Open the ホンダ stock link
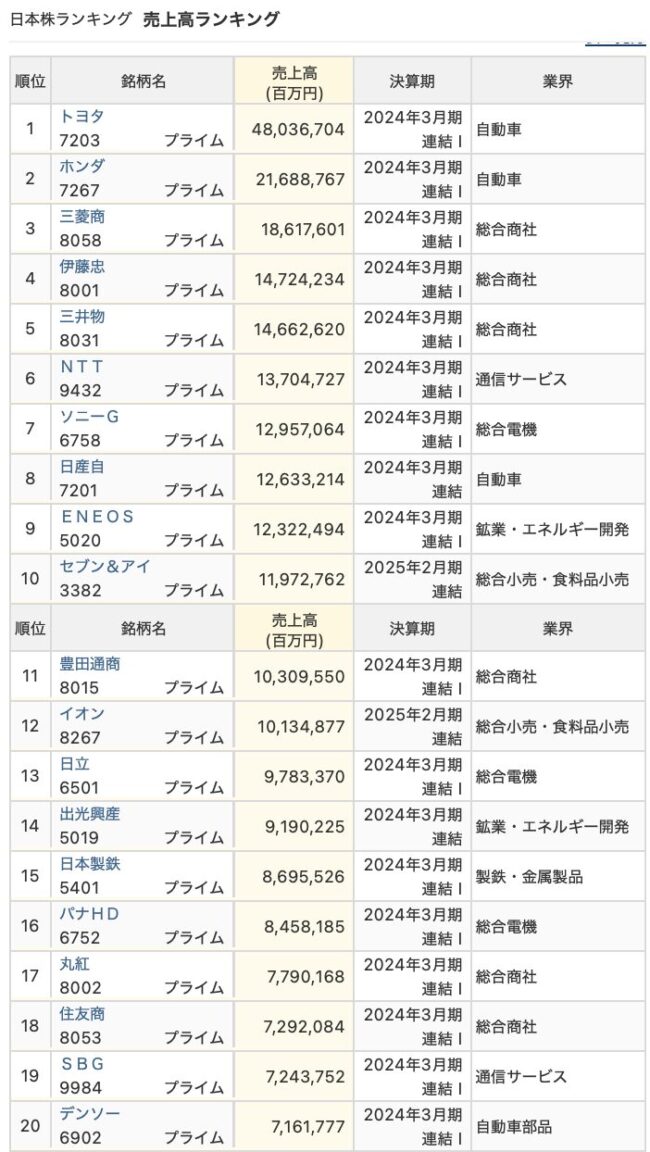 (x=82, y=166)
